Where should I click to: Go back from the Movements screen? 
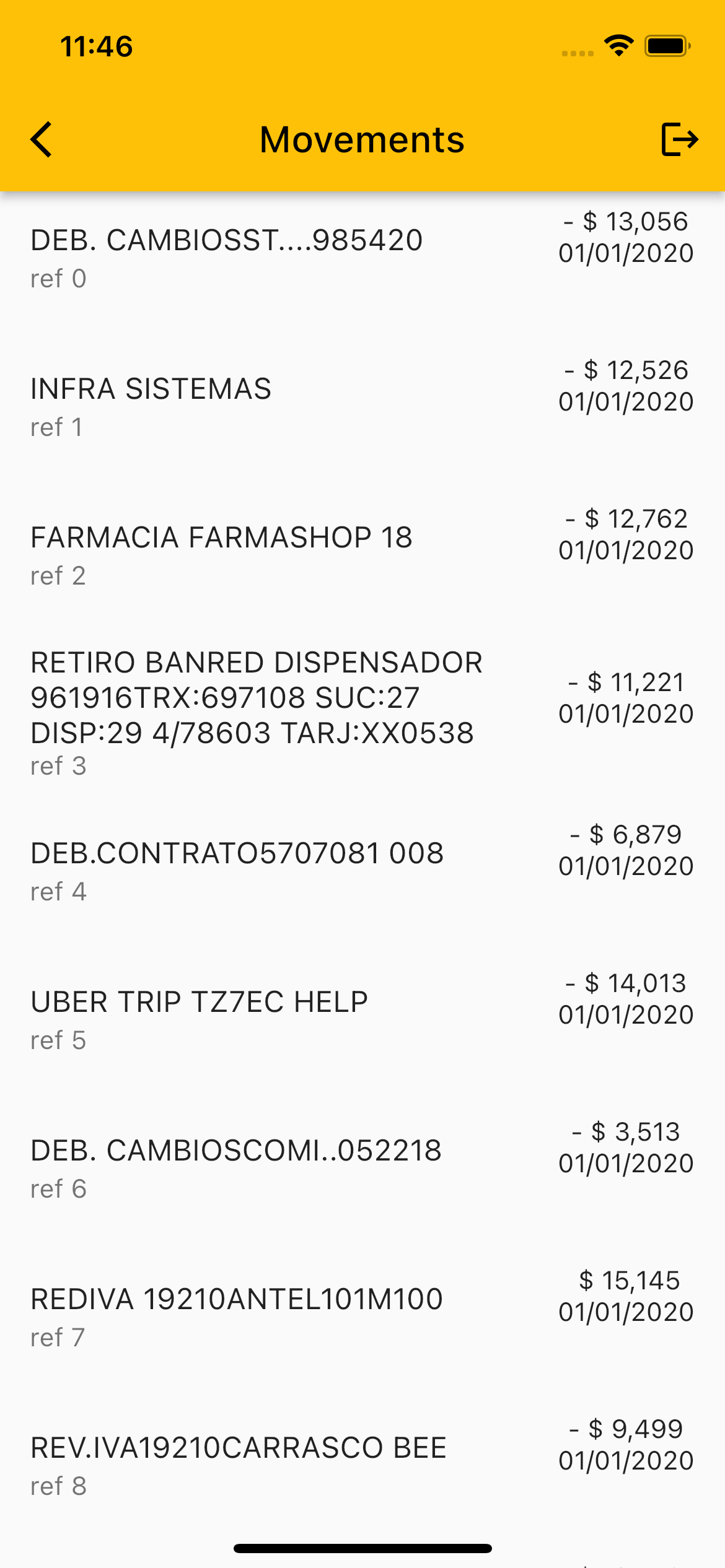click(x=42, y=139)
